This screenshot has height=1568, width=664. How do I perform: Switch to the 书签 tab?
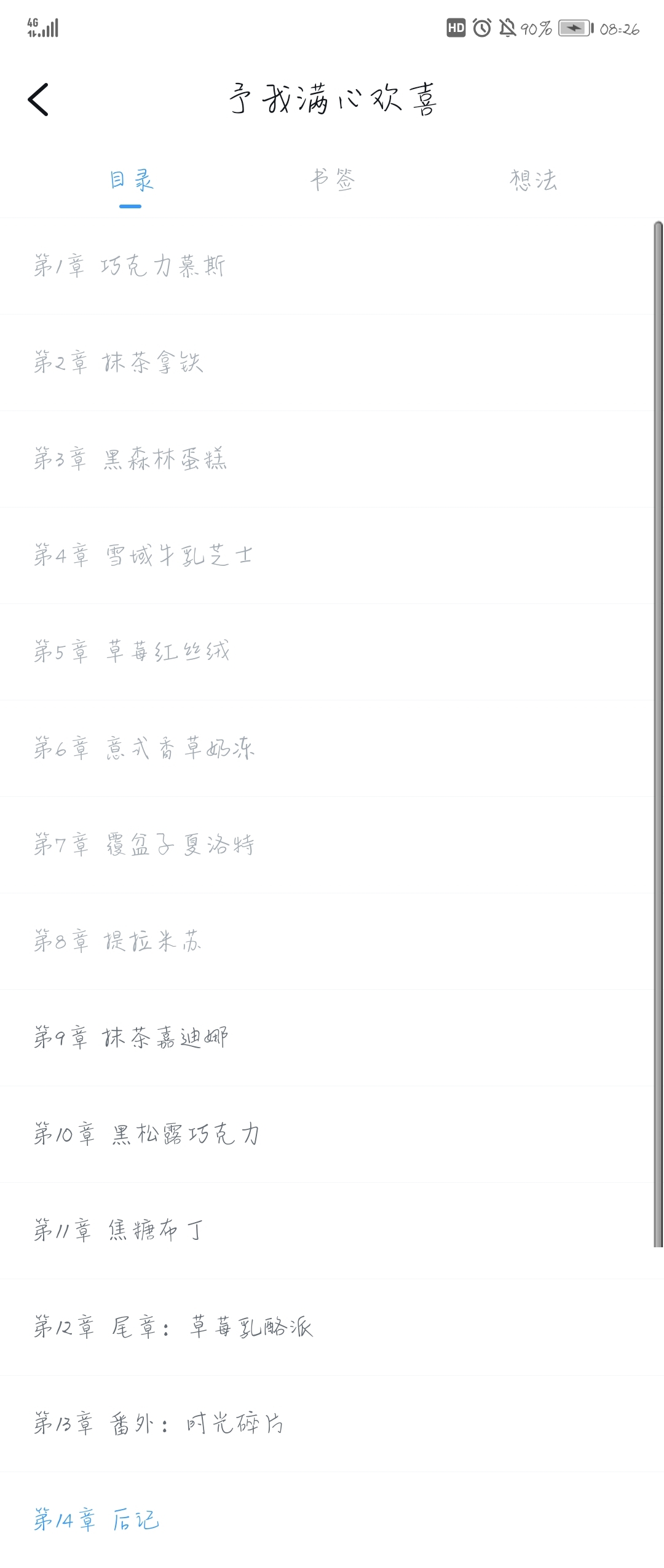[x=332, y=180]
